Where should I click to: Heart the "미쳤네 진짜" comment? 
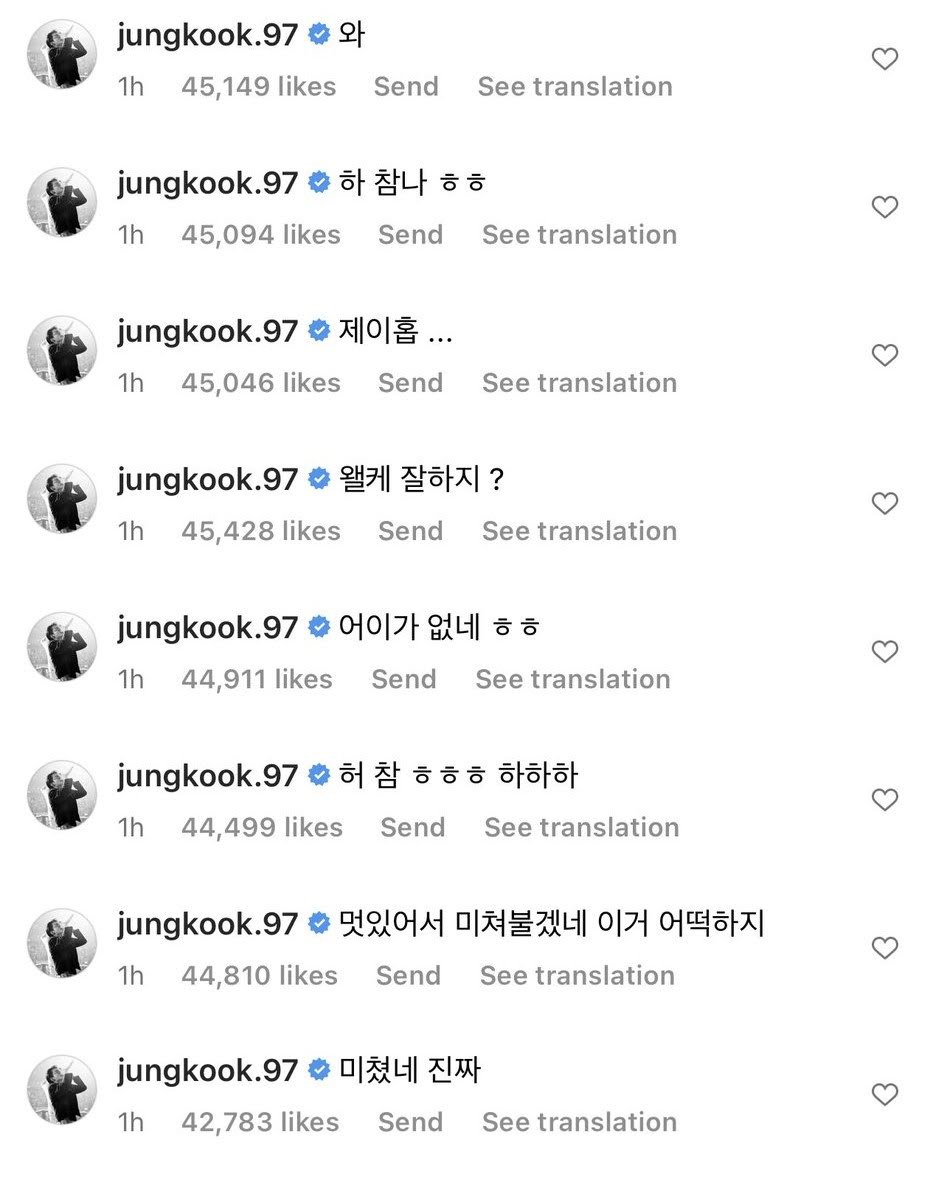(884, 1095)
